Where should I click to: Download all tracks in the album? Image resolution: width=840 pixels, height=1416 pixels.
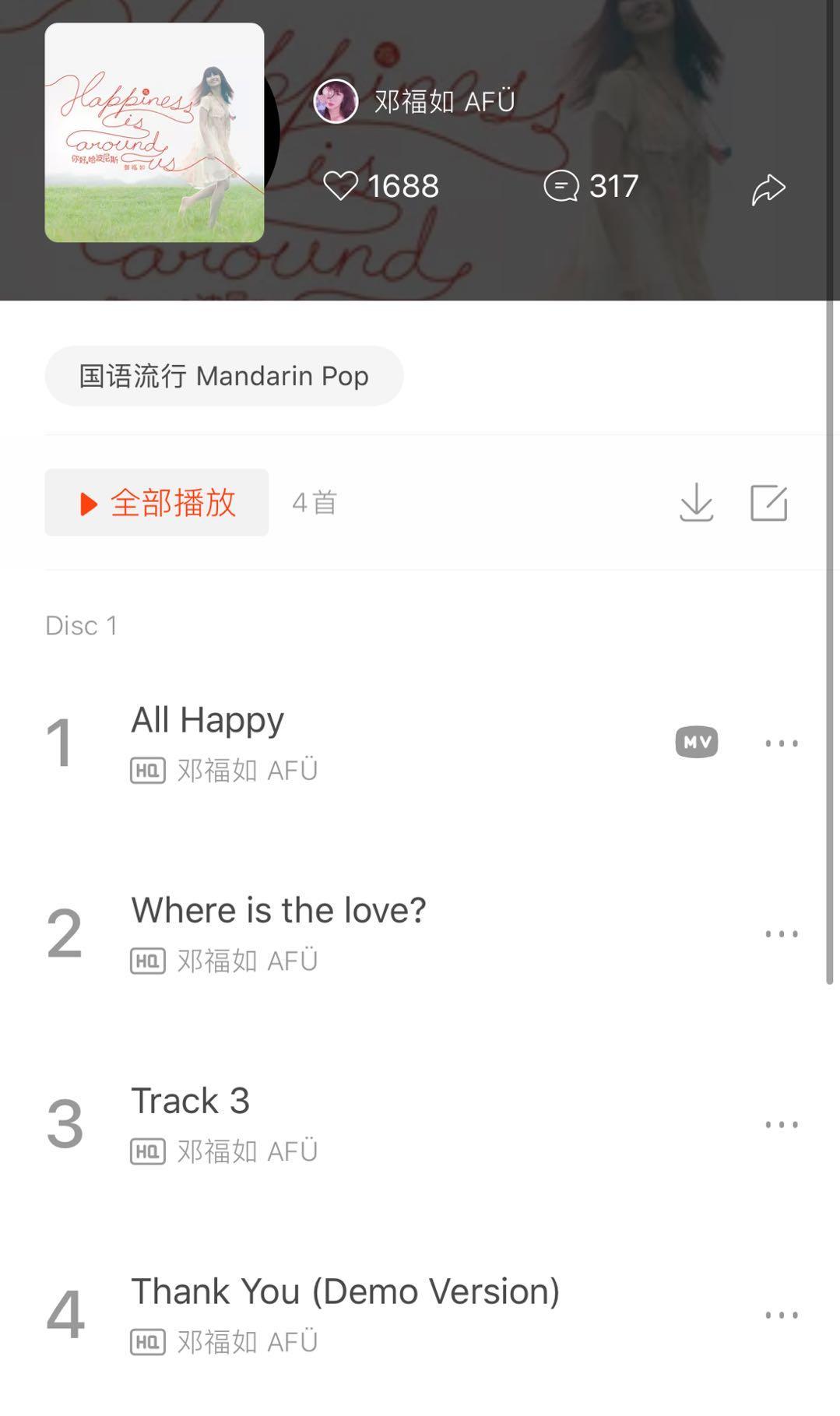click(696, 503)
